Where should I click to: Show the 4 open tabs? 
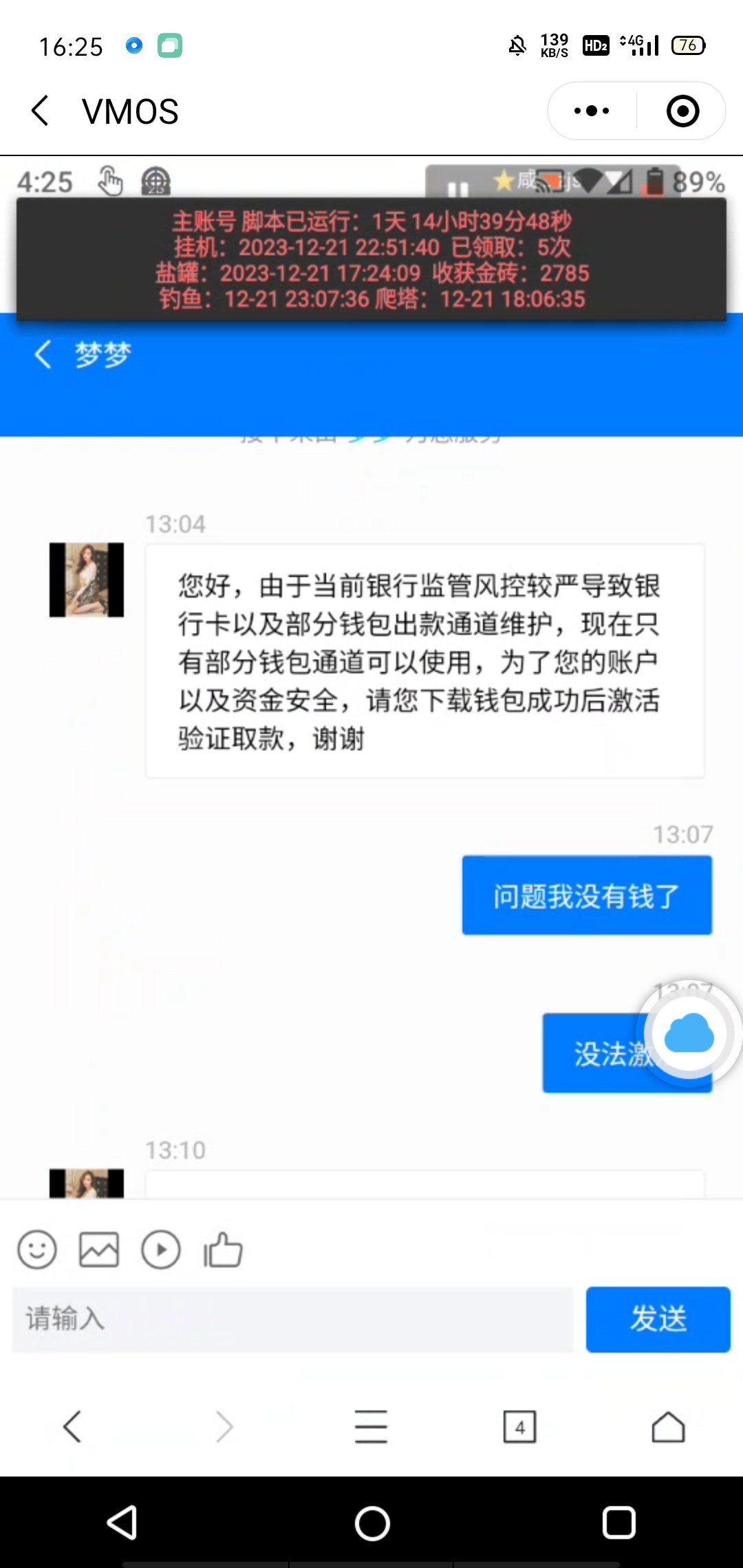pyautogui.click(x=519, y=1426)
